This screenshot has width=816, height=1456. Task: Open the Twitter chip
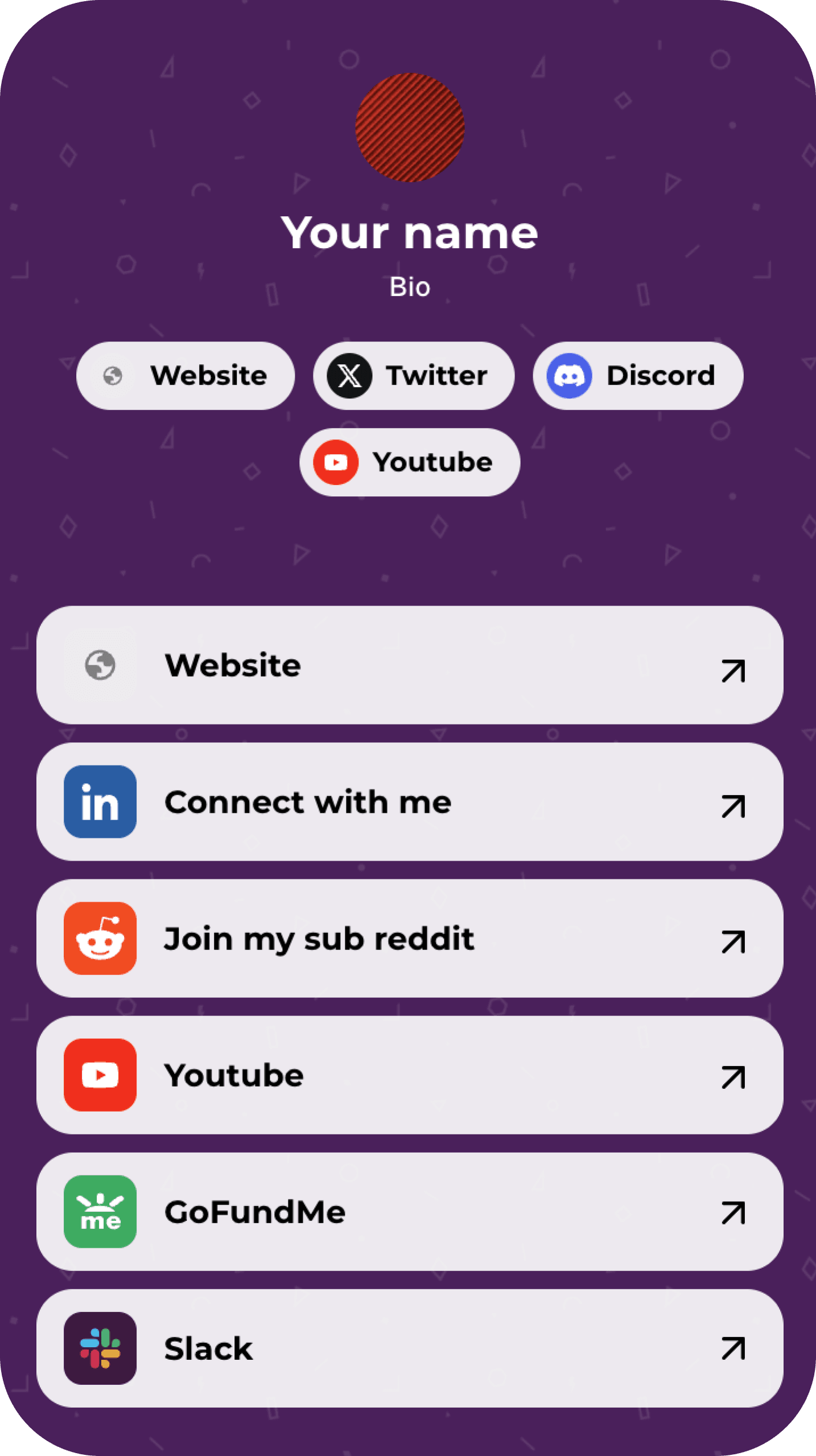[414, 376]
